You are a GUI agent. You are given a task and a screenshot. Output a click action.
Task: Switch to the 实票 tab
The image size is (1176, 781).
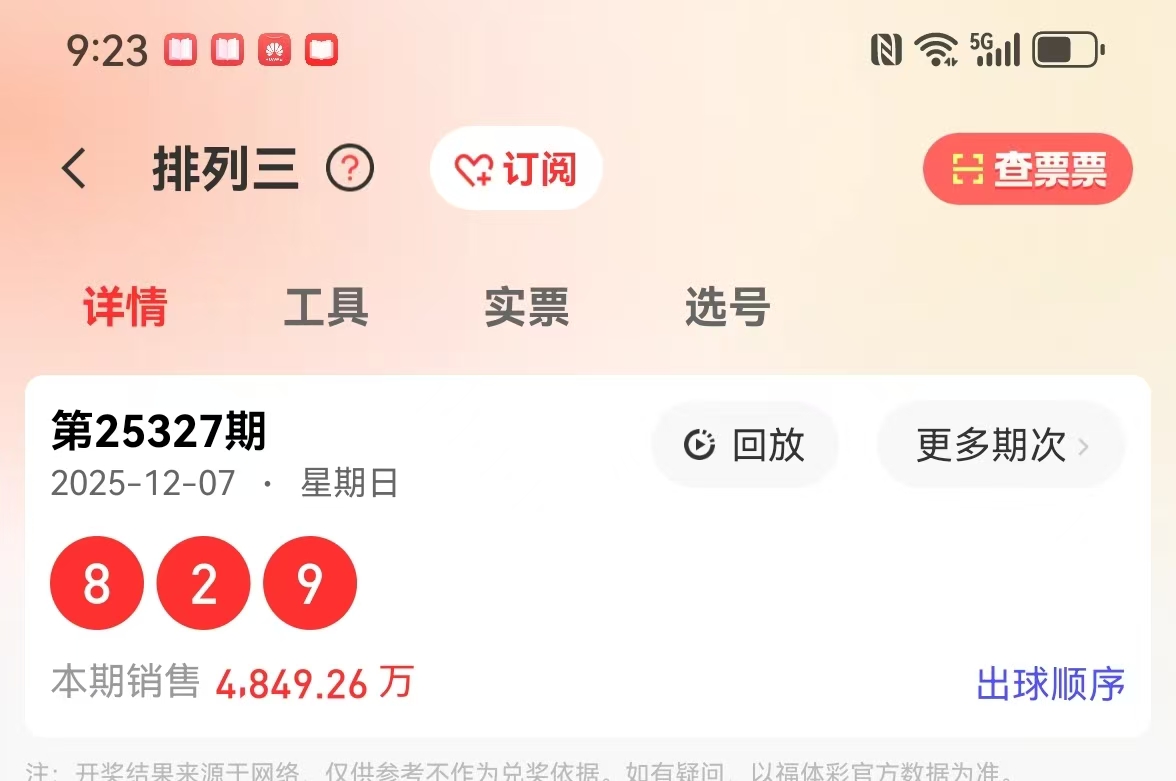pyautogui.click(x=526, y=307)
